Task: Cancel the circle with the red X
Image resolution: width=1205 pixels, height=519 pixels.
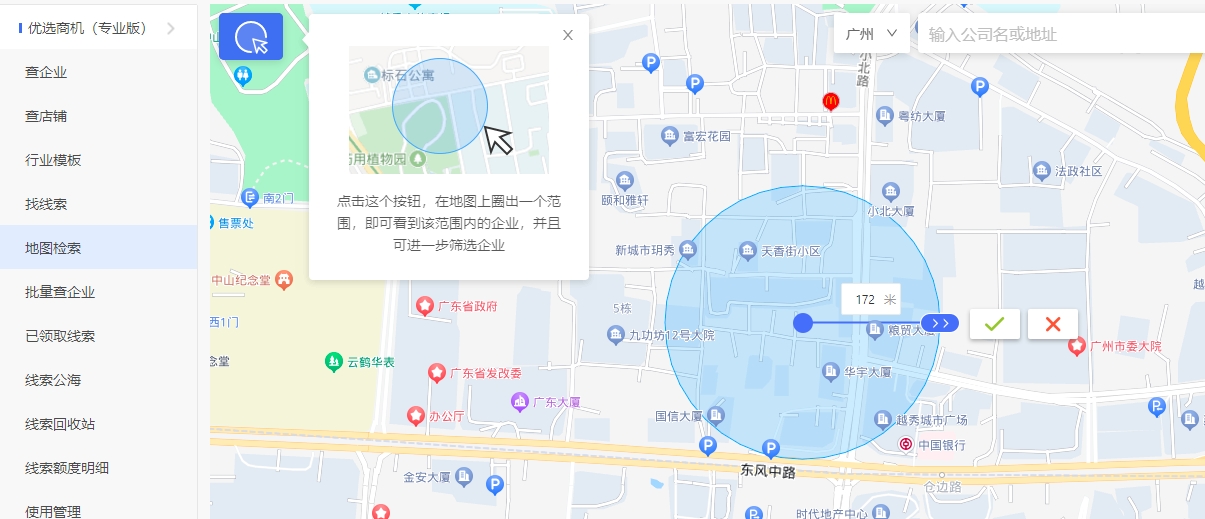Action: [1052, 324]
